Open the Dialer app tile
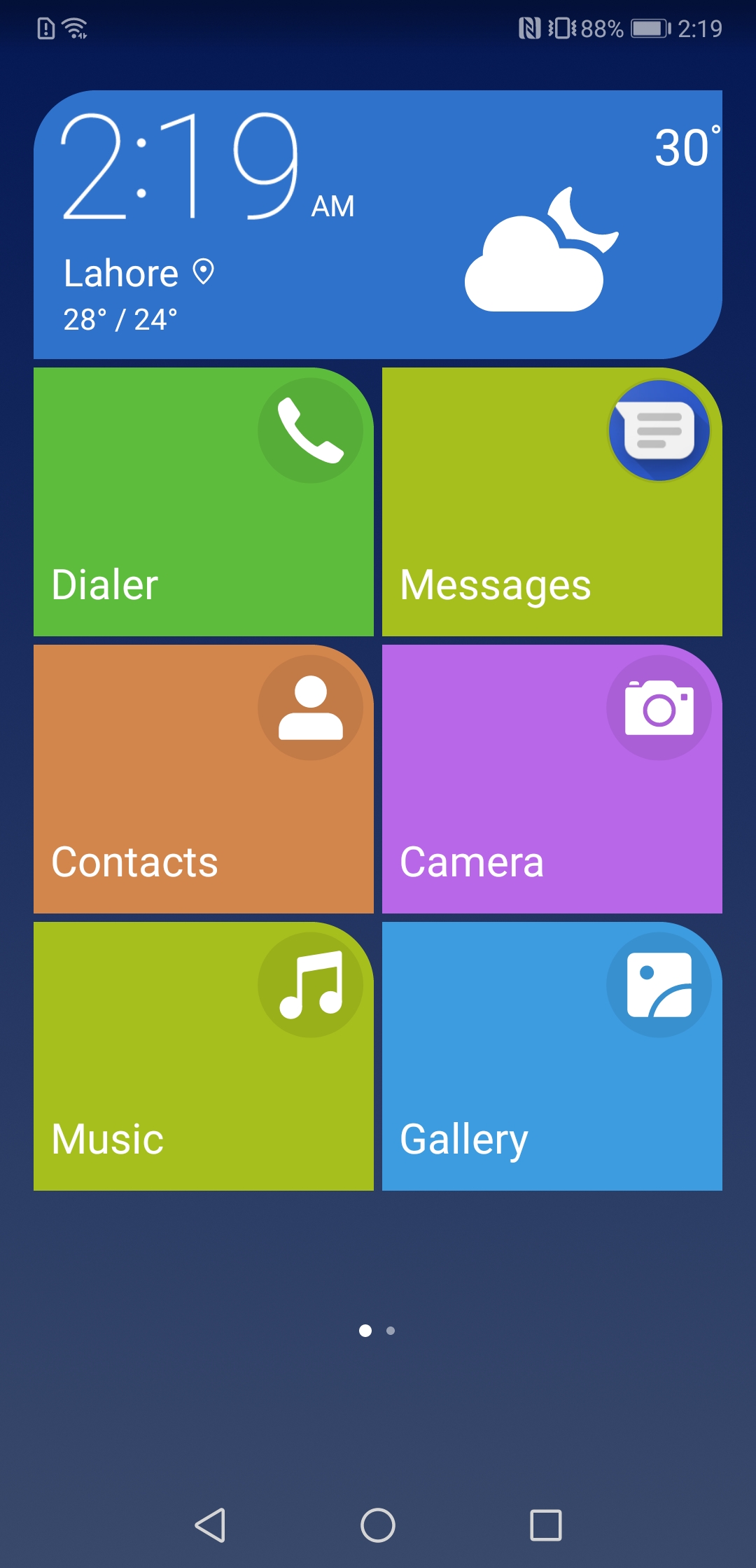 [x=203, y=502]
